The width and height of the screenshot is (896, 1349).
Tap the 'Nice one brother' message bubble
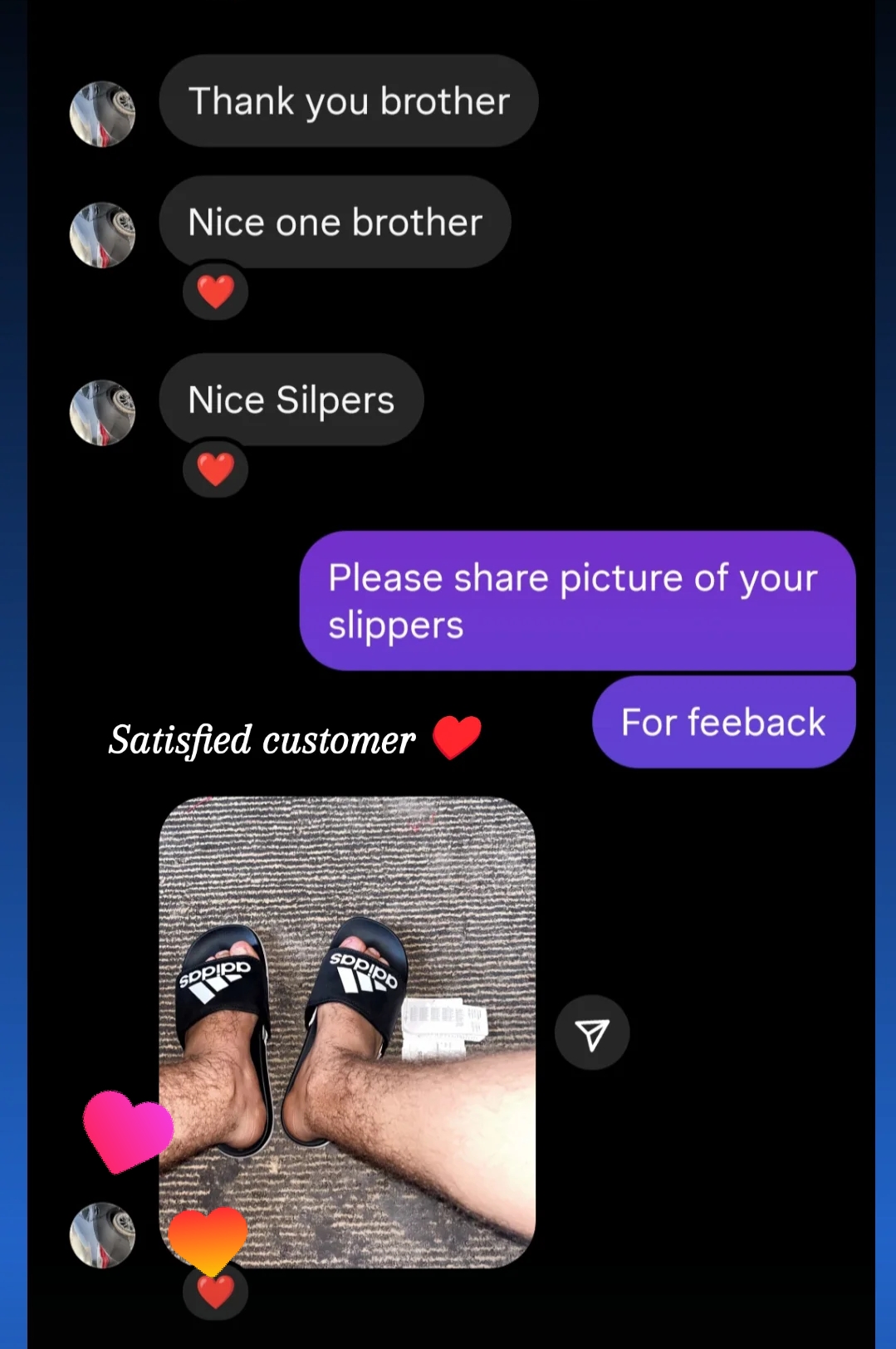click(334, 222)
